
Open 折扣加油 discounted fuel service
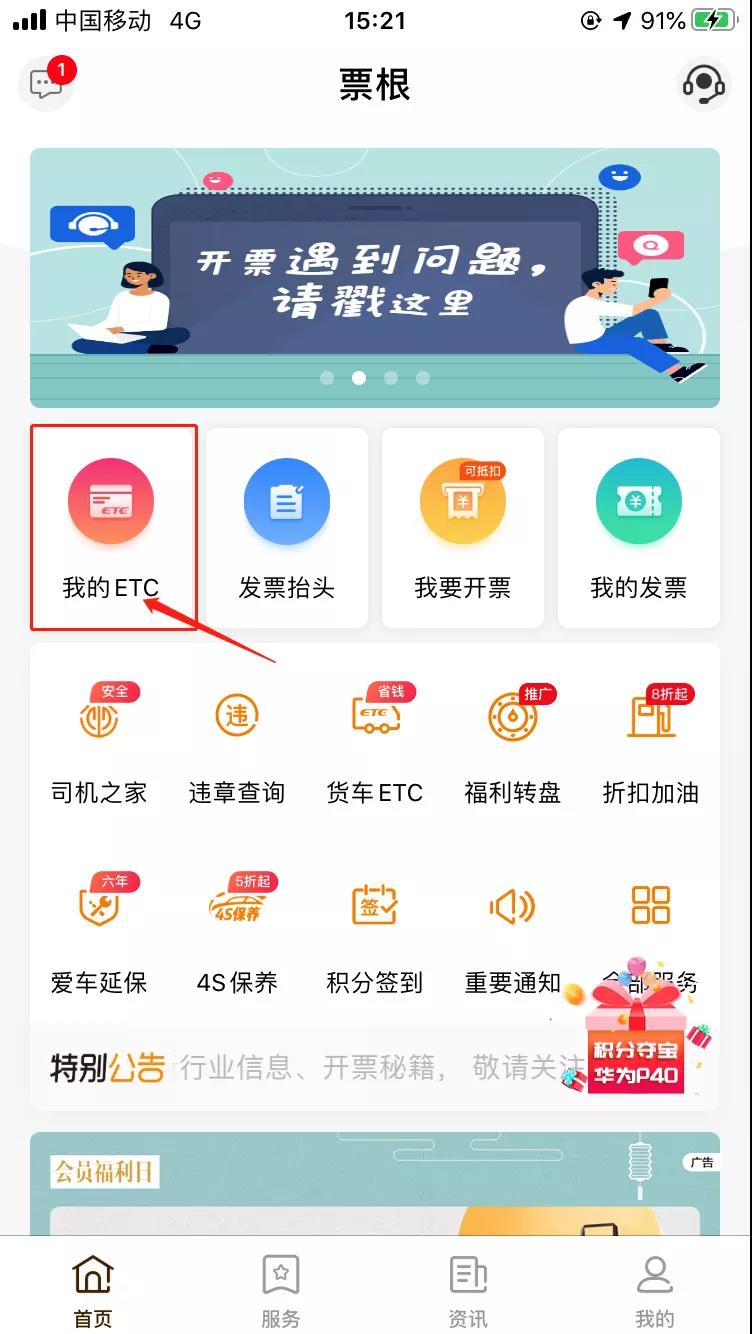click(651, 730)
